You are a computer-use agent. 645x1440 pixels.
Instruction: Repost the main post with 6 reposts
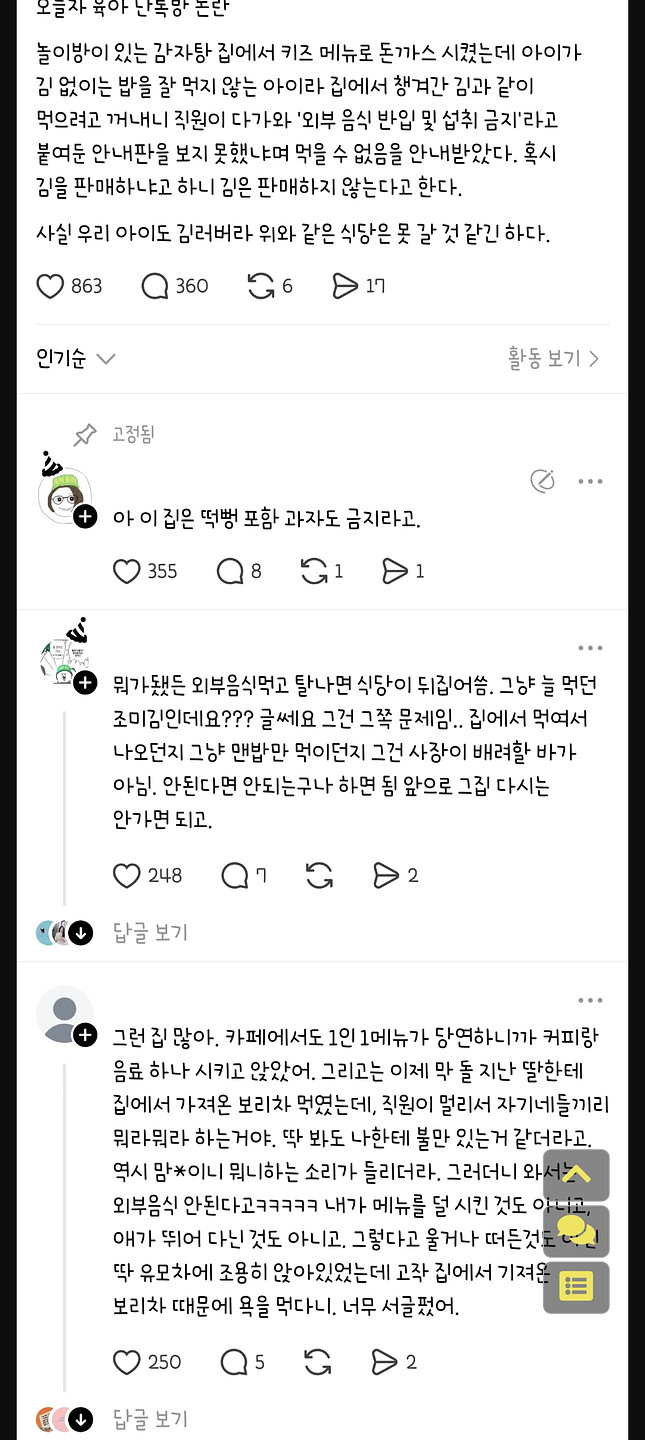coord(261,287)
